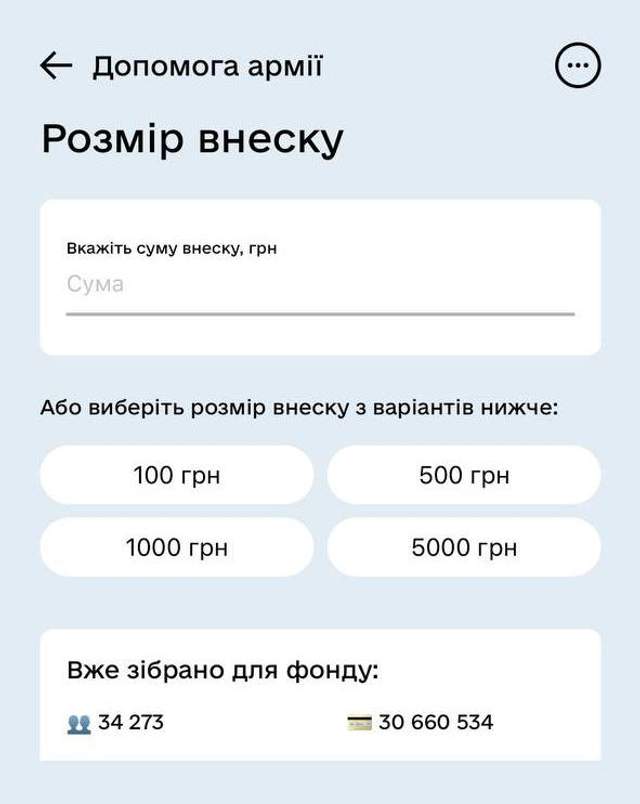Select the 100 грн contribution option
This screenshot has height=804, width=640.
pyautogui.click(x=177, y=475)
